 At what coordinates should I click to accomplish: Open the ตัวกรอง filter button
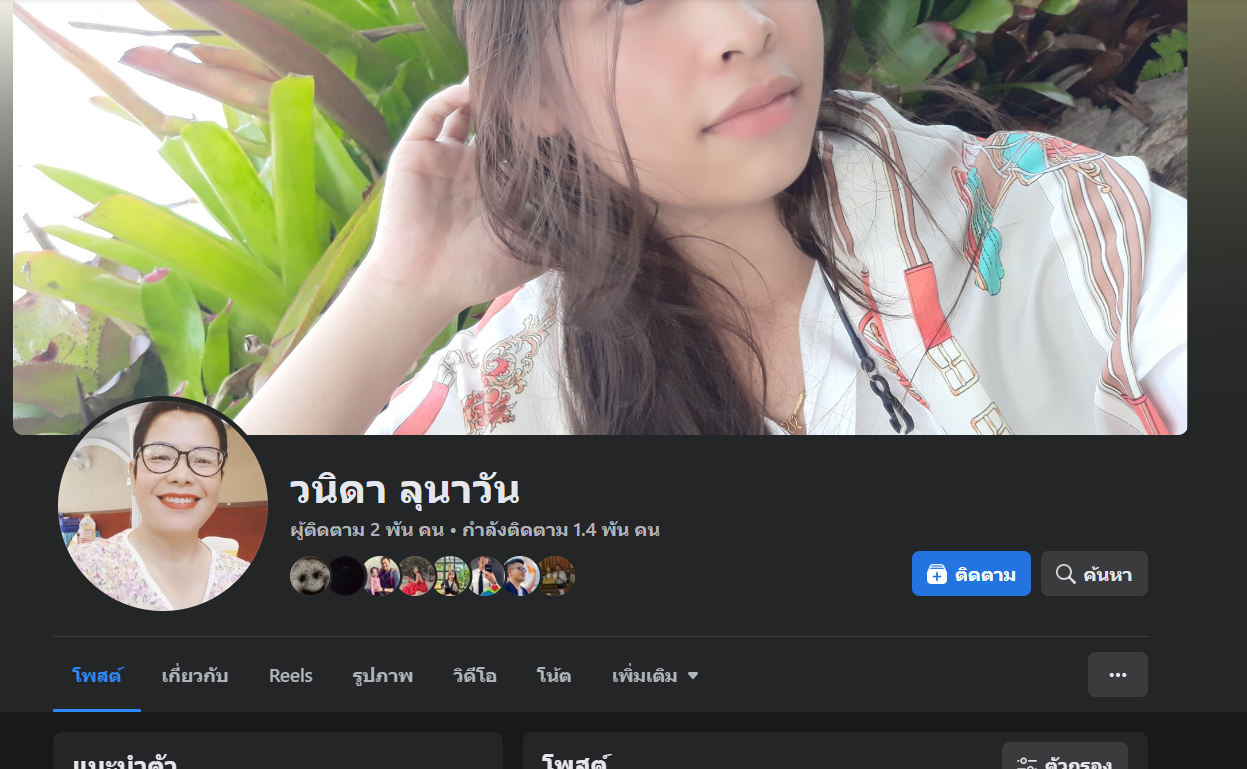tap(1064, 758)
